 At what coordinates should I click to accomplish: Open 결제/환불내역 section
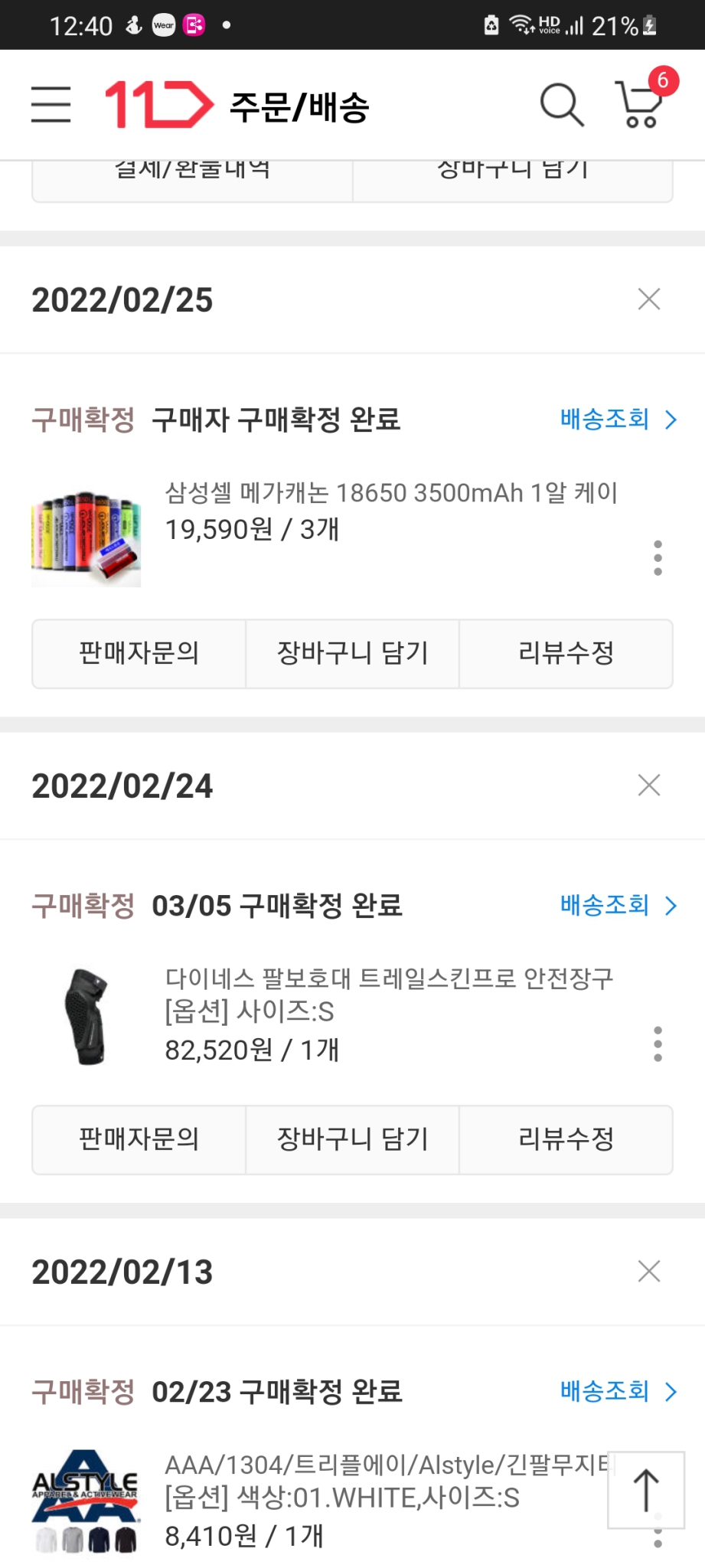pyautogui.click(x=193, y=170)
